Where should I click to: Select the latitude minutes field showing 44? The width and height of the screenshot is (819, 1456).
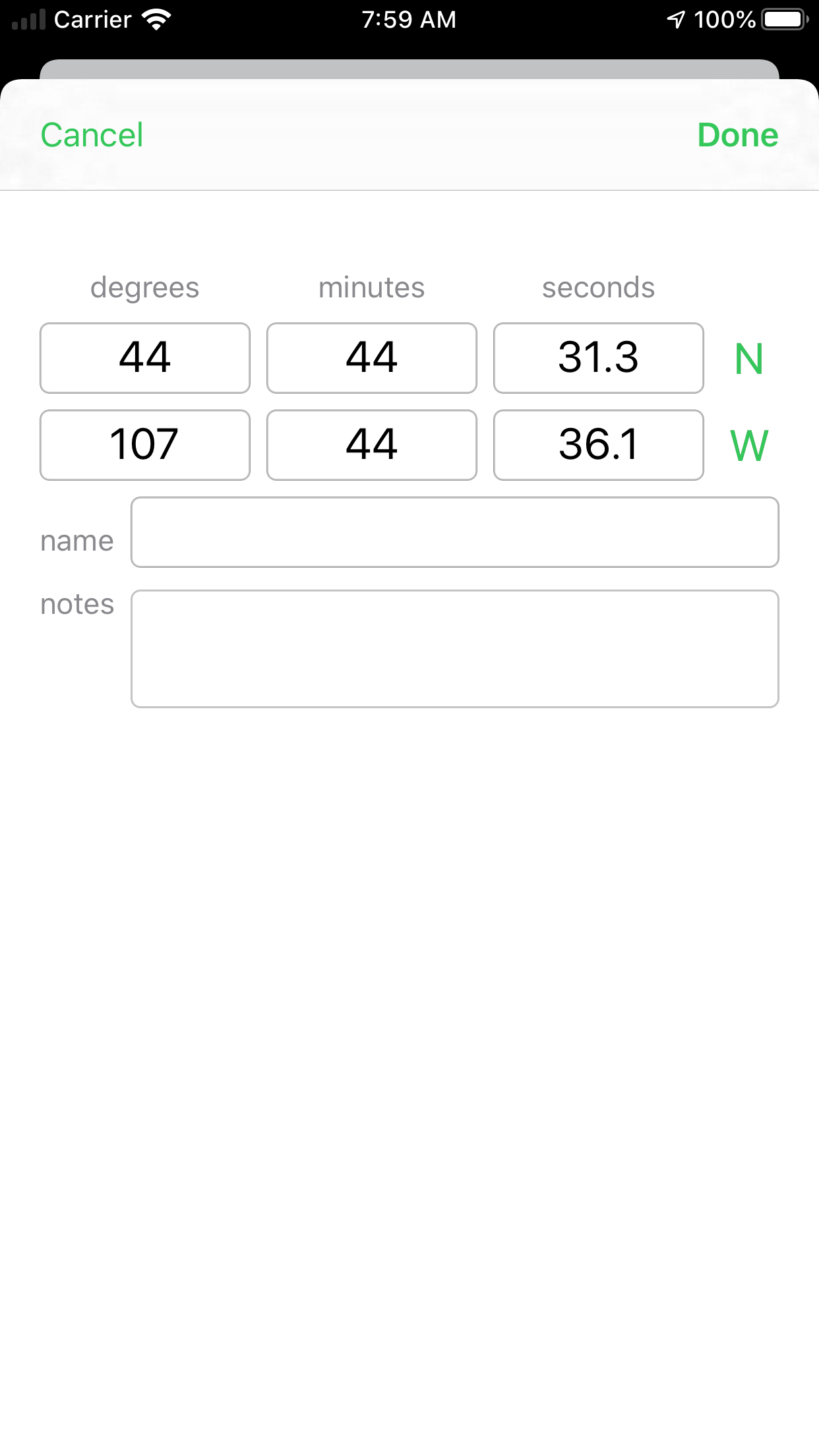click(371, 358)
